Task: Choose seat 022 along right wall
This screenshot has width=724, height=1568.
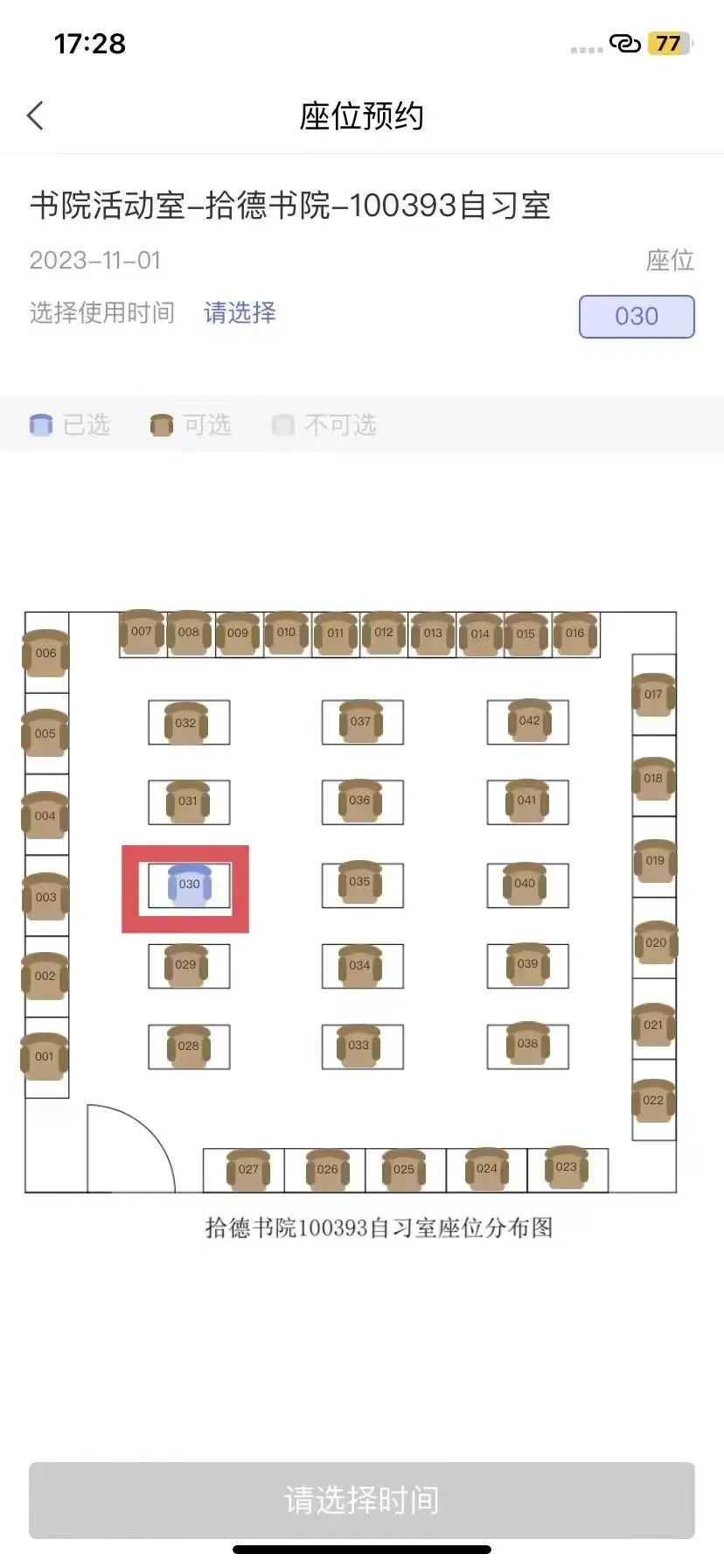Action: click(653, 1101)
